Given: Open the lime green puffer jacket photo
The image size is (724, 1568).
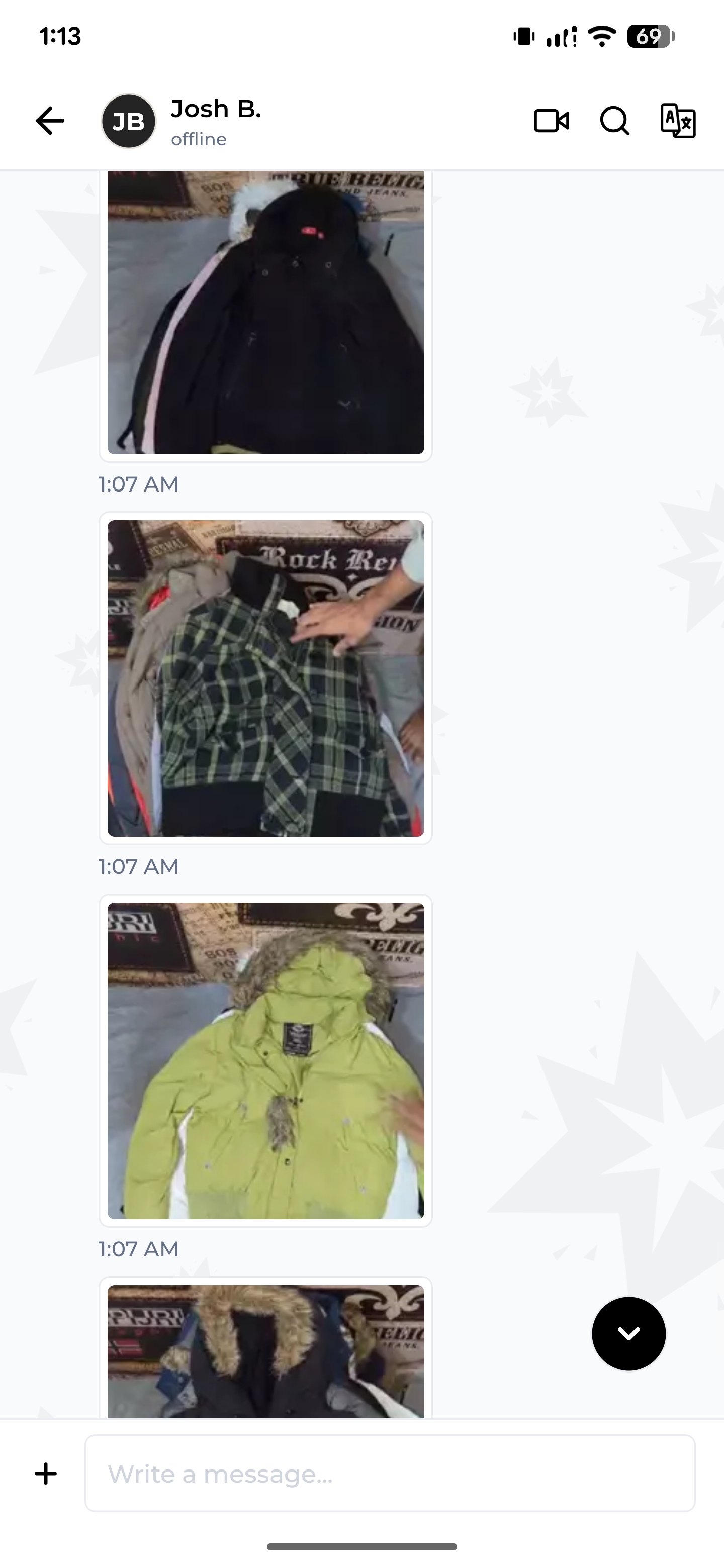Looking at the screenshot, I should 265,1060.
